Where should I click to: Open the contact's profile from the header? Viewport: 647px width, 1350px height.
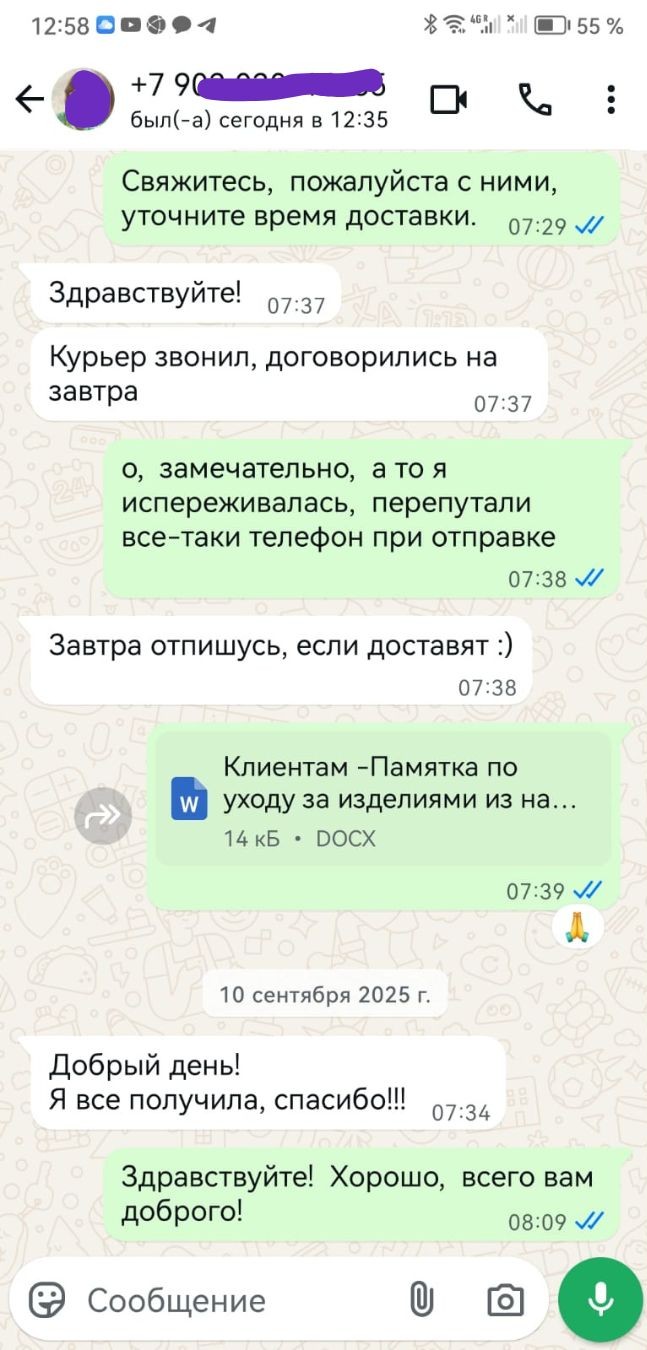(x=258, y=99)
